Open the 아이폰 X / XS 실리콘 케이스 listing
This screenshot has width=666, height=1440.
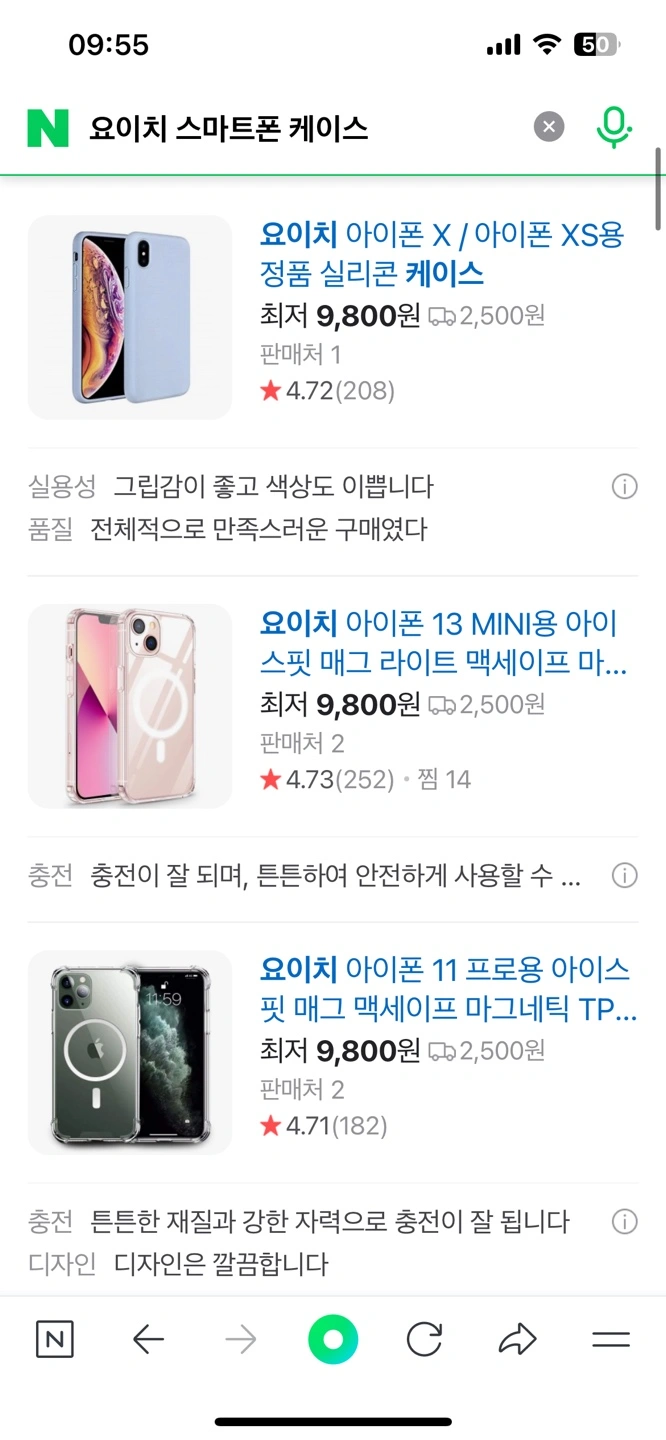point(442,254)
